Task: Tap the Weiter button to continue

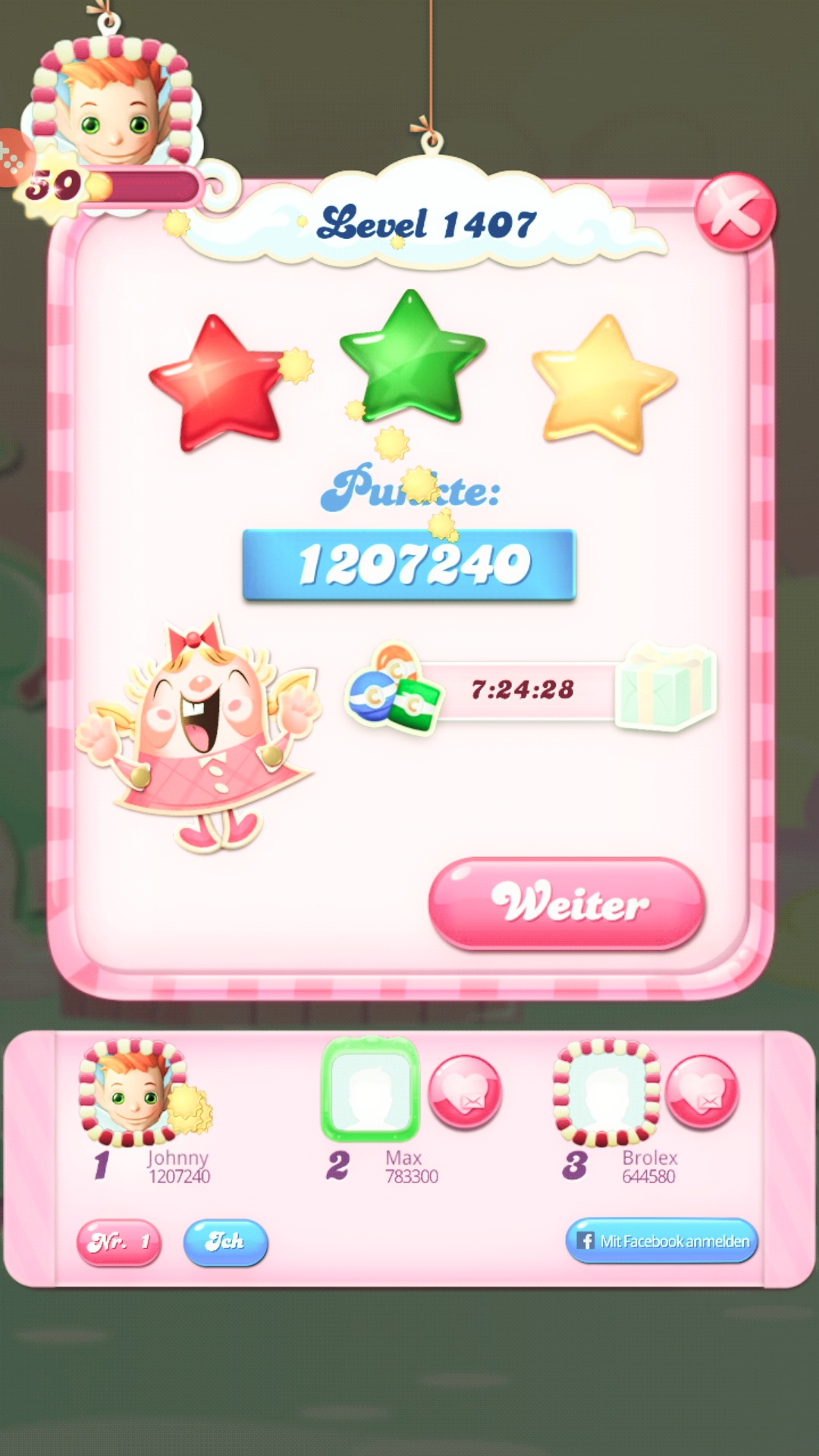Action: pos(567,903)
